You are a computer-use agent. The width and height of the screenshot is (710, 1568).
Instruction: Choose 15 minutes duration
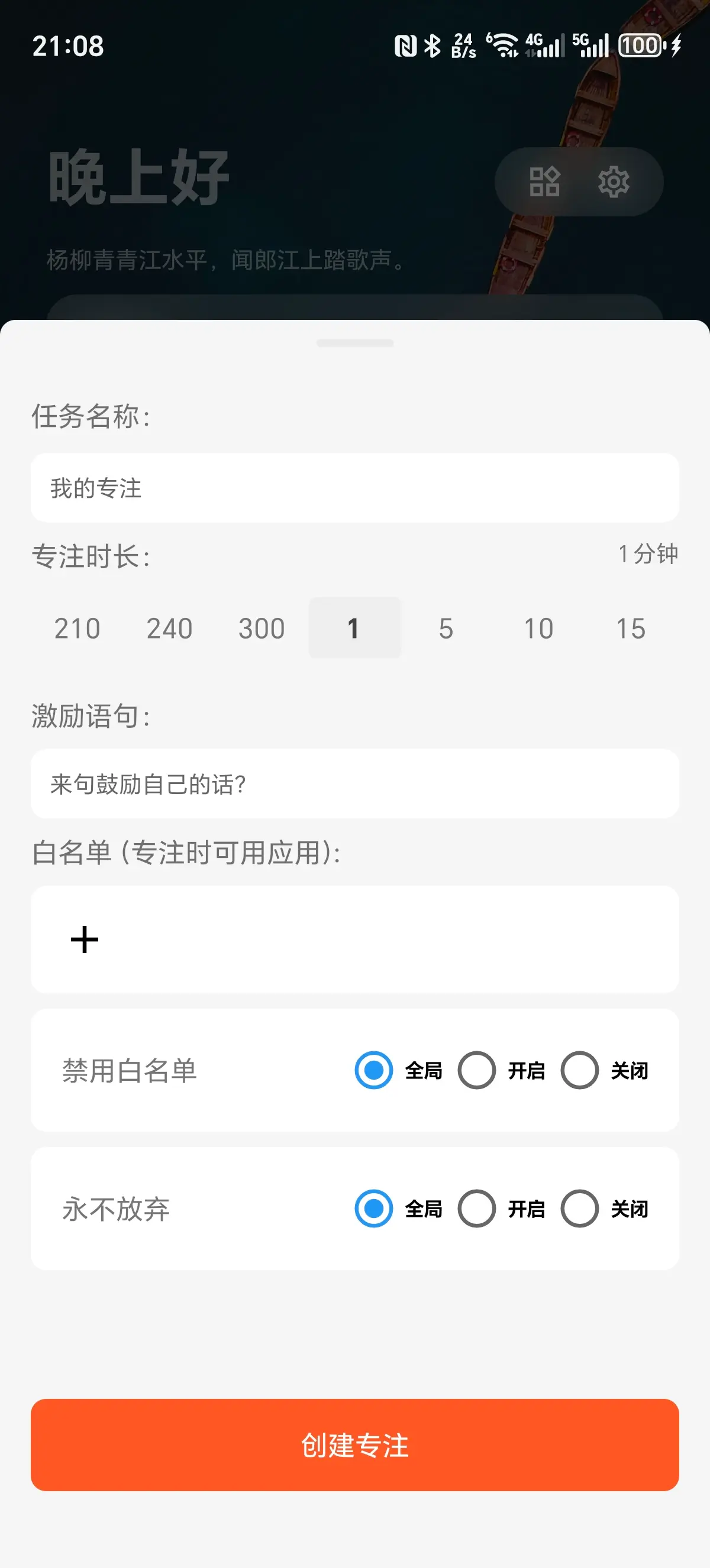coord(630,628)
